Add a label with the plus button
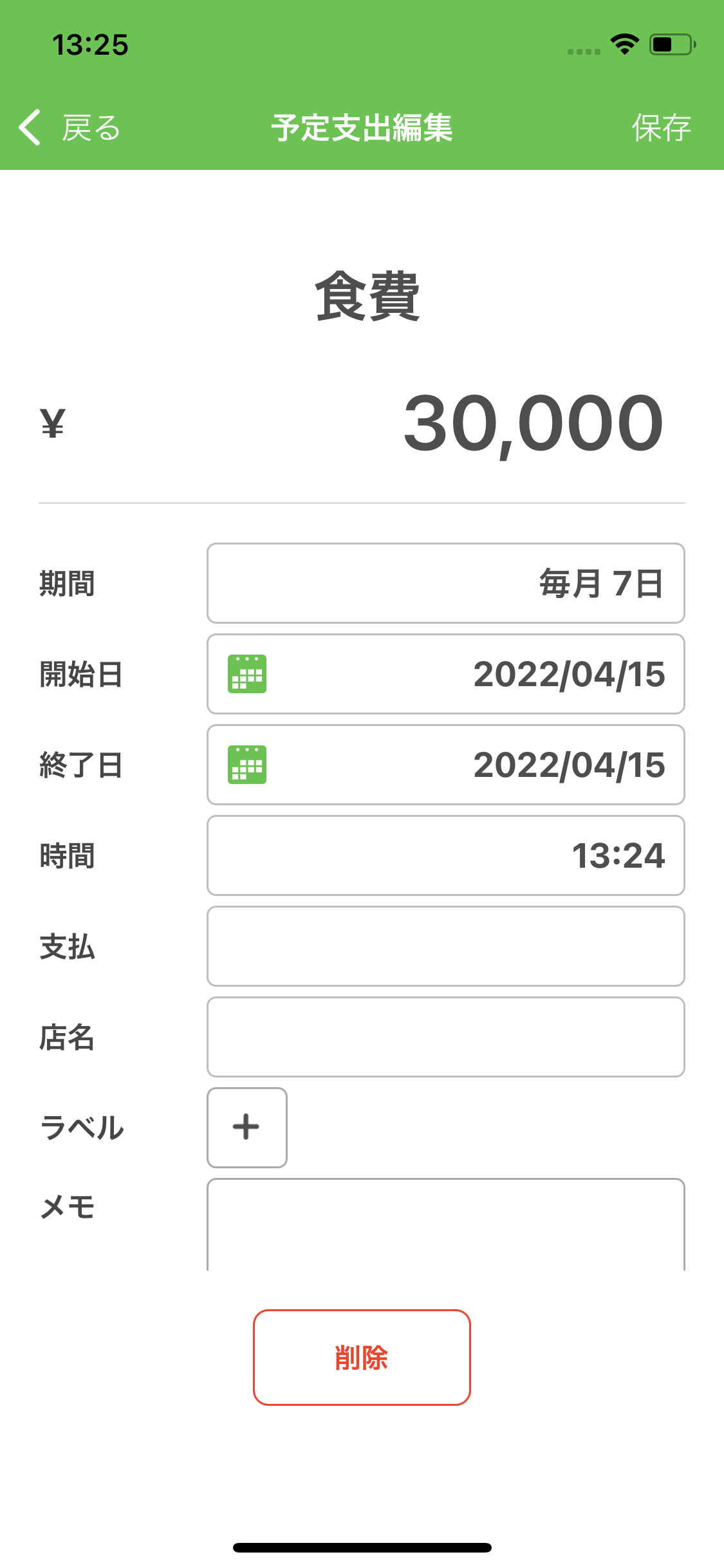The width and height of the screenshot is (724, 1568). click(x=246, y=1127)
